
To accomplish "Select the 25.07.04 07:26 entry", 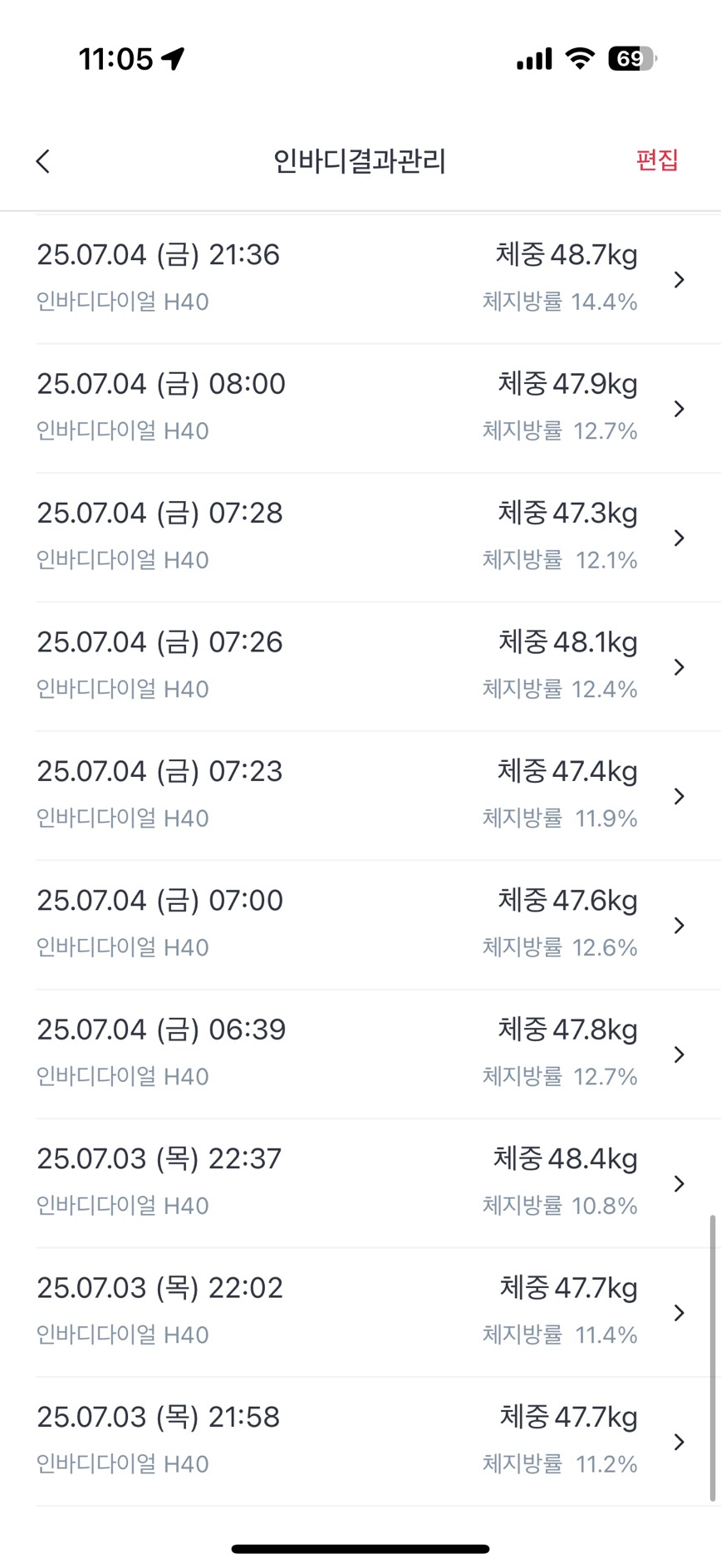I will coord(360,666).
